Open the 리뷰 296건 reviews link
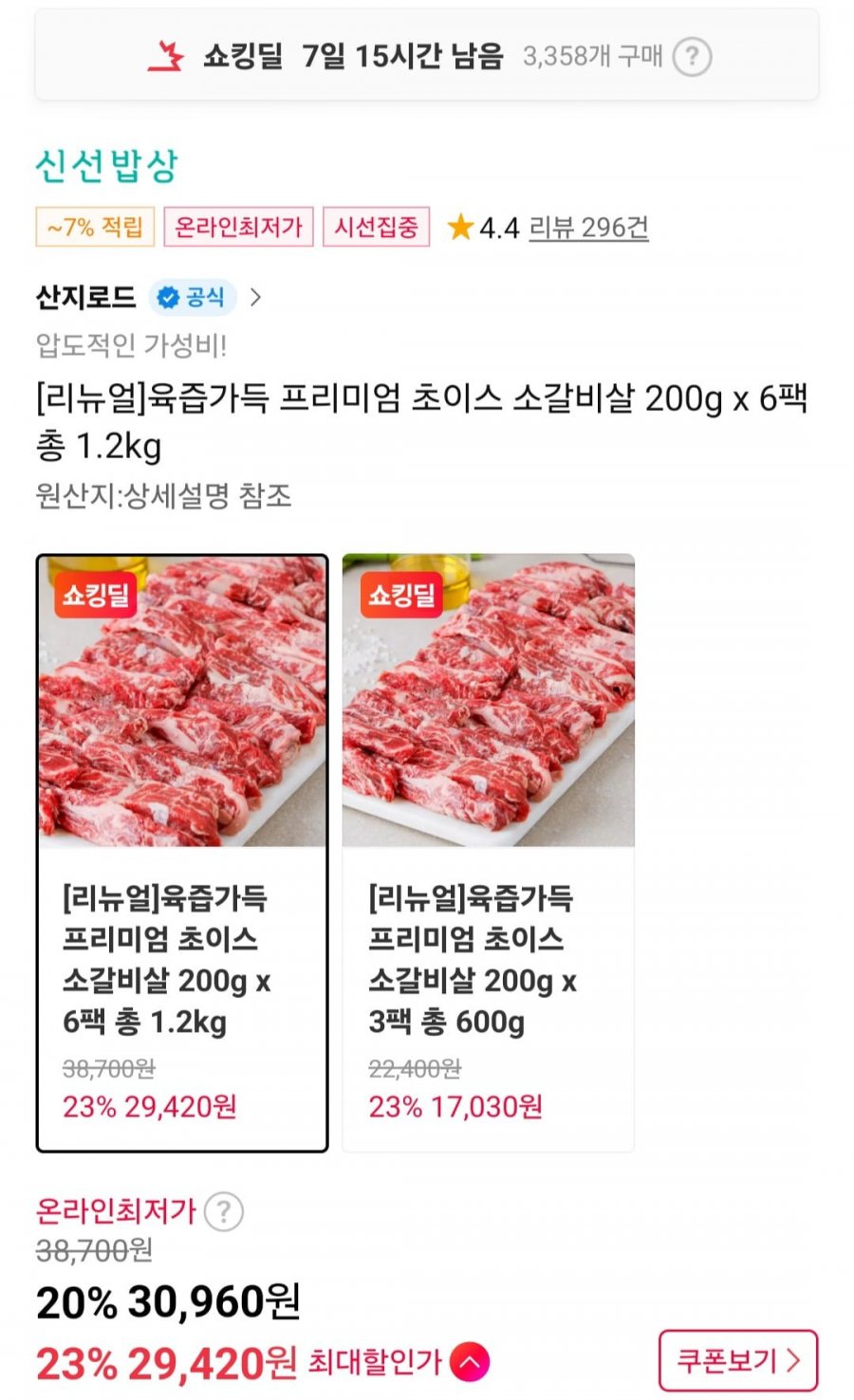Image resolution: width=854 pixels, height=1400 pixels. coord(588,228)
